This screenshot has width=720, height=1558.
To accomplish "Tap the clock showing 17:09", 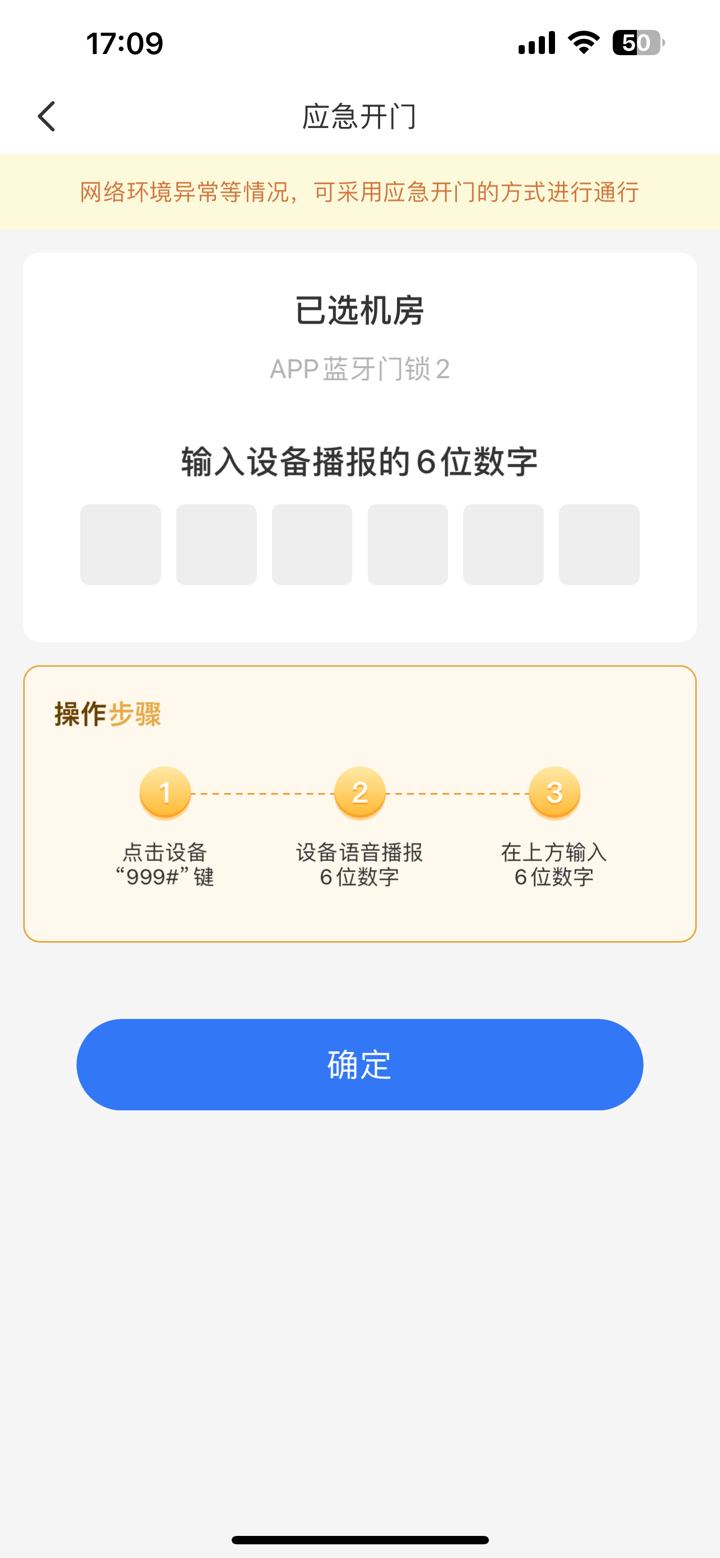I will (x=125, y=42).
